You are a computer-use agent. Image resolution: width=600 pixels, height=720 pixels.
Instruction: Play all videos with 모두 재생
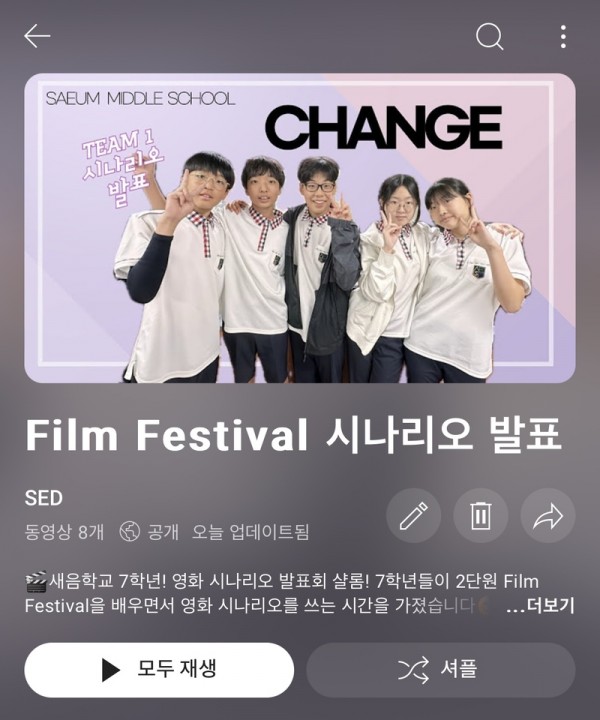click(x=159, y=669)
